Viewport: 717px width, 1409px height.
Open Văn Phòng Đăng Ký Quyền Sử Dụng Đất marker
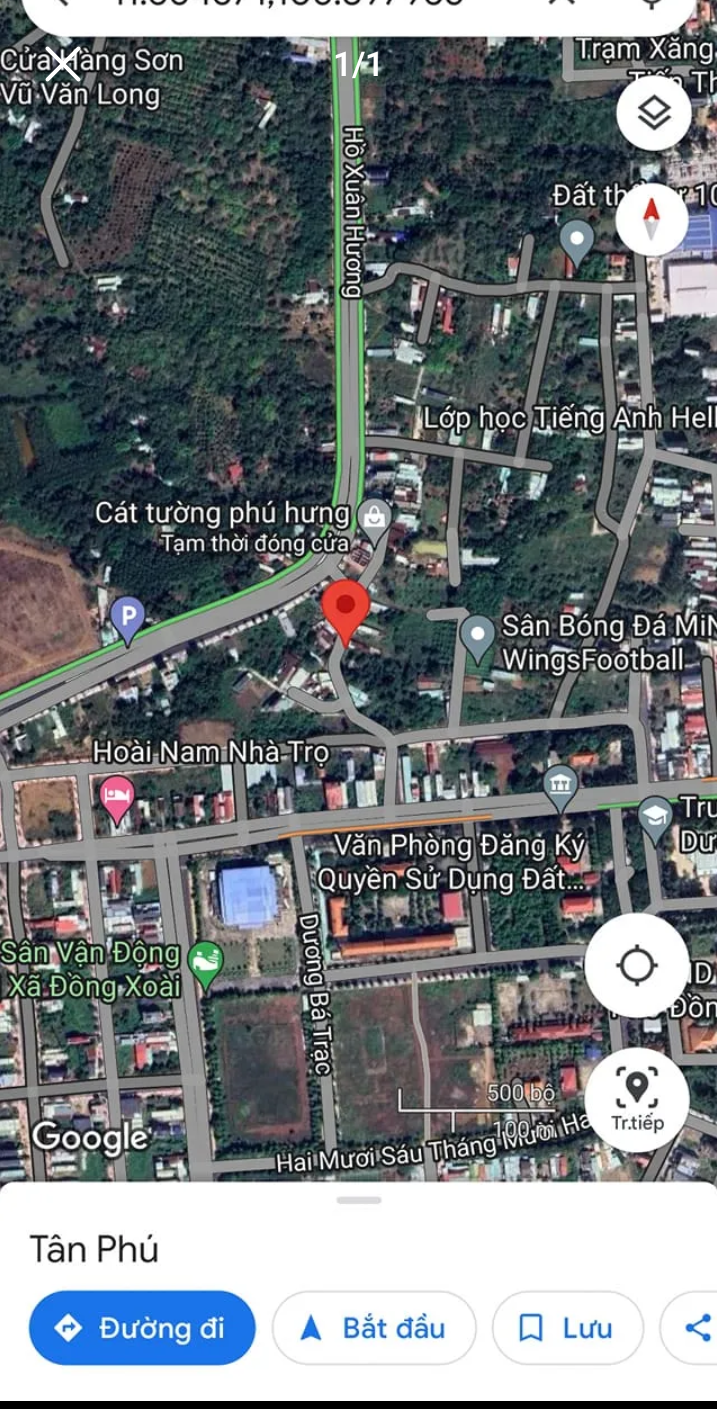561,787
